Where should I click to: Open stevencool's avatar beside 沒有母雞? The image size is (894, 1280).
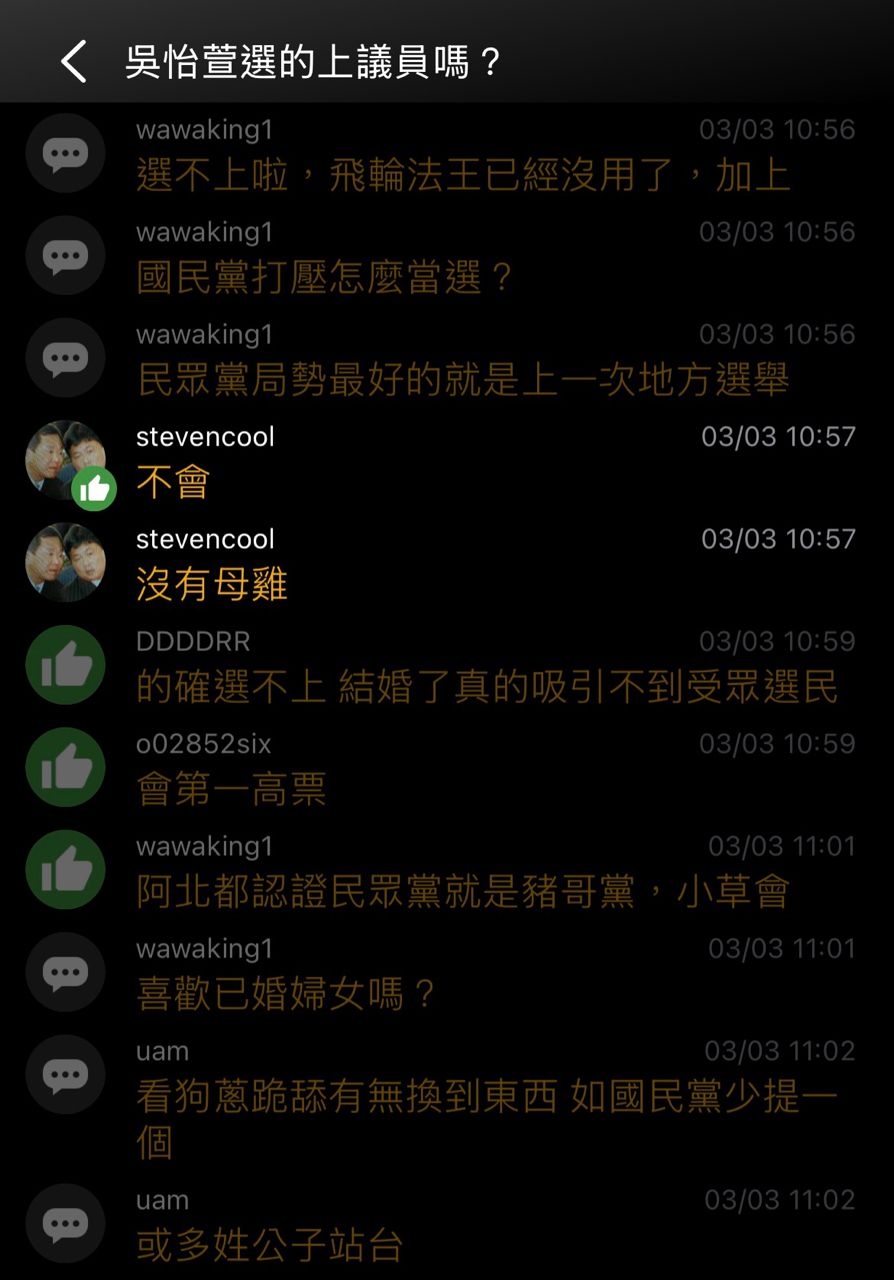tap(65, 562)
